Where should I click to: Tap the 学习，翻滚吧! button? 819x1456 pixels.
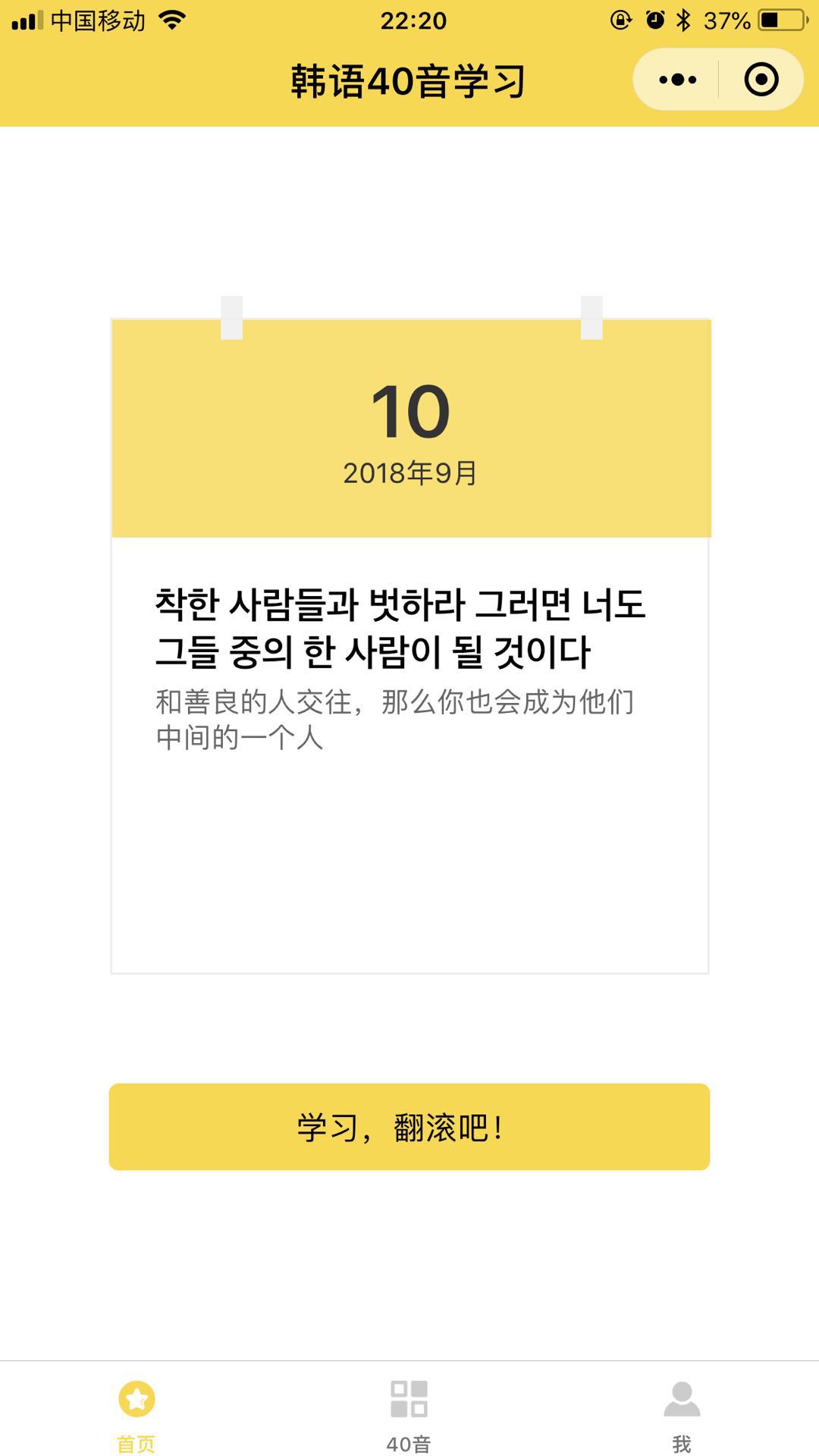[409, 1127]
